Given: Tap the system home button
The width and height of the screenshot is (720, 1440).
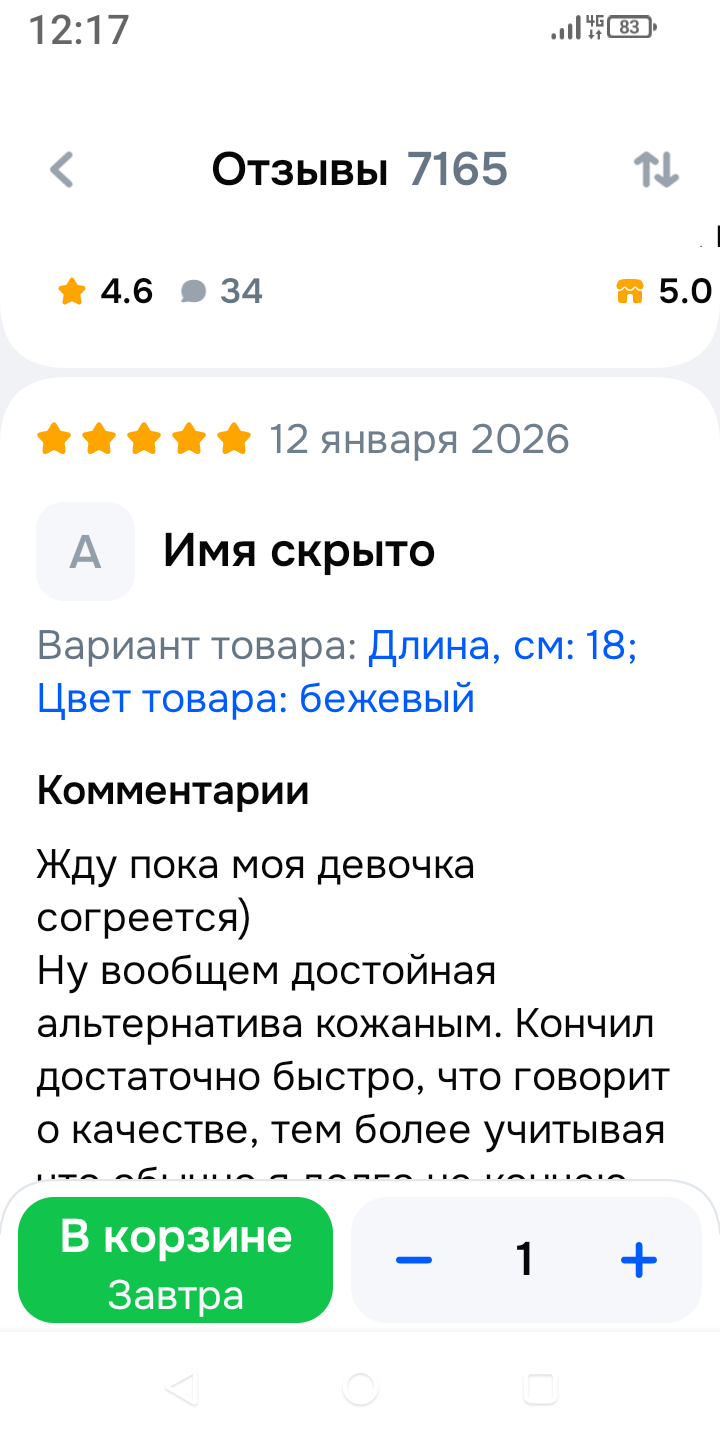Looking at the screenshot, I should click(360, 1388).
